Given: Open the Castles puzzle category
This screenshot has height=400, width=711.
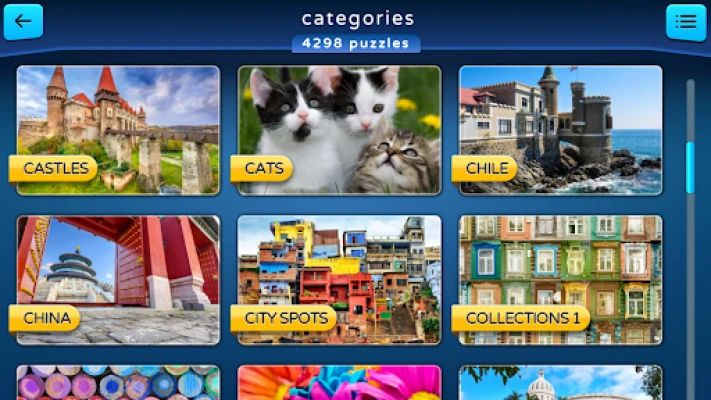Looking at the screenshot, I should point(118,130).
